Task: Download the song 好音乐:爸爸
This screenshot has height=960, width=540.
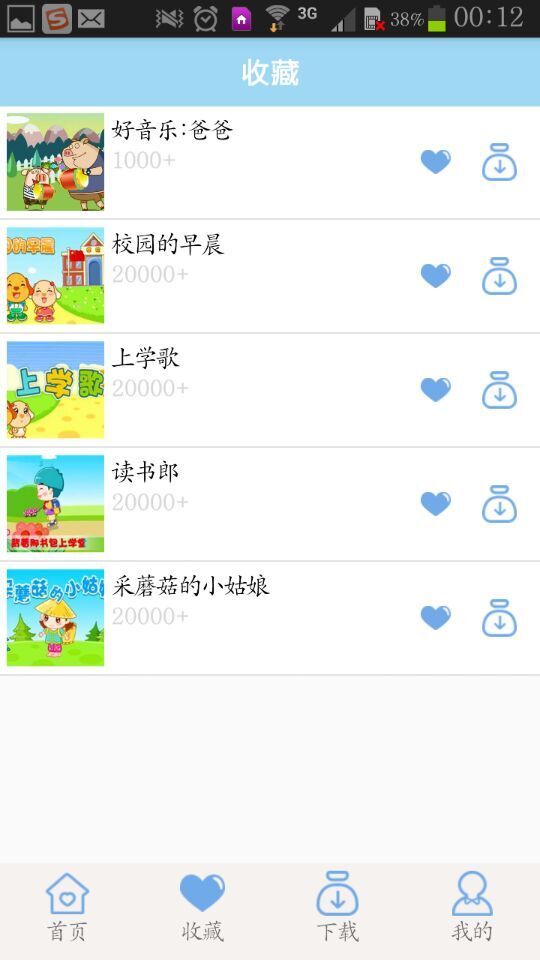Action: [x=500, y=162]
